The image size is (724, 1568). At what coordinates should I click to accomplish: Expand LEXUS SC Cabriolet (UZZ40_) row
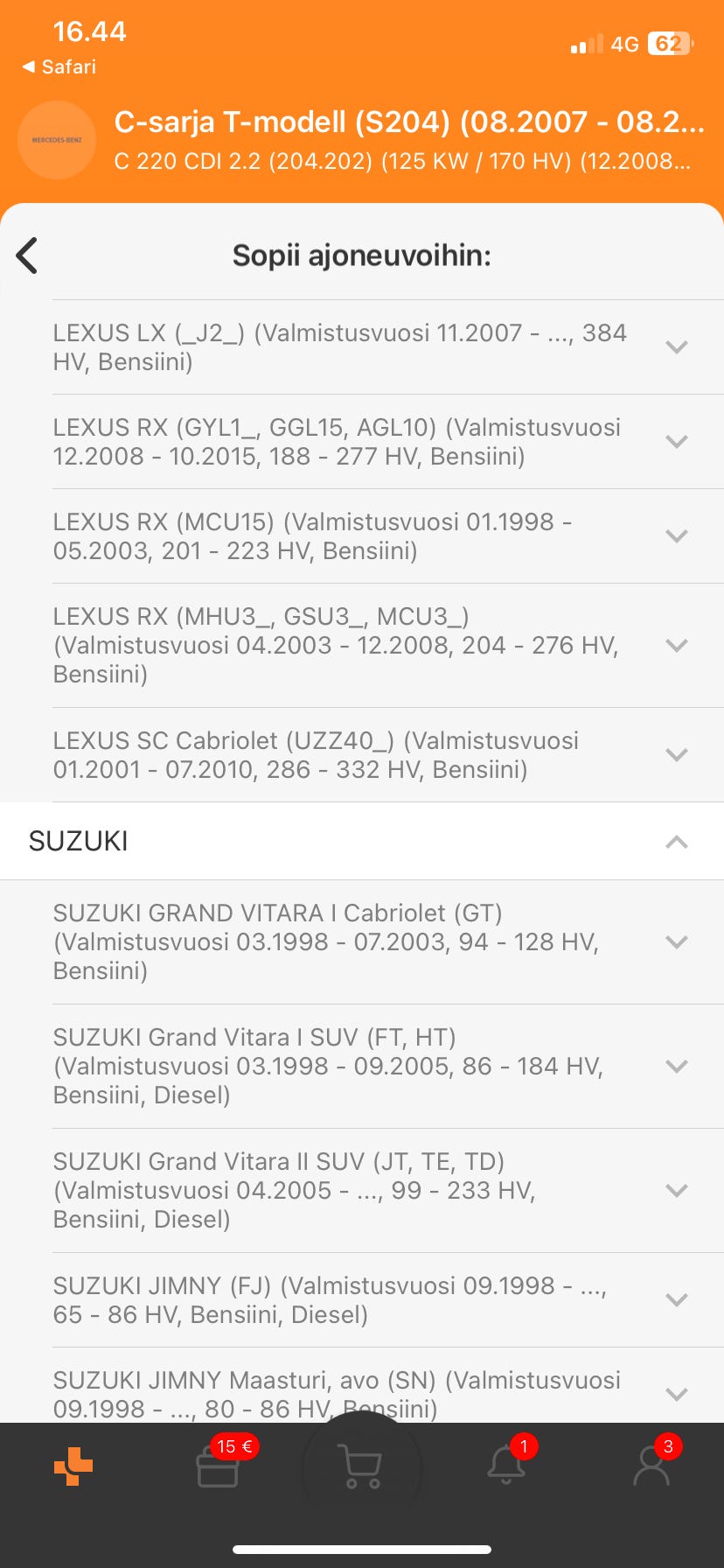coord(676,755)
